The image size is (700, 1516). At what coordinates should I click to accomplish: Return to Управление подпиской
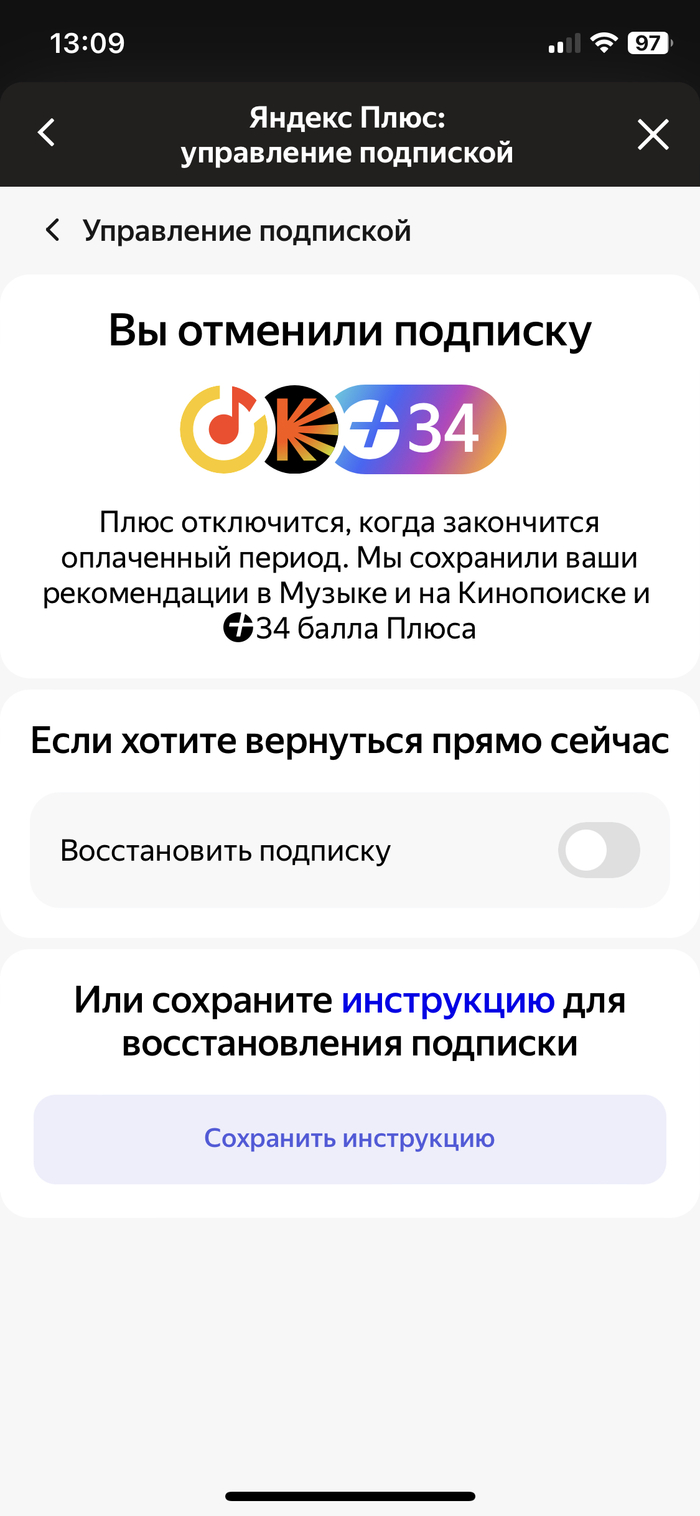coord(228,231)
